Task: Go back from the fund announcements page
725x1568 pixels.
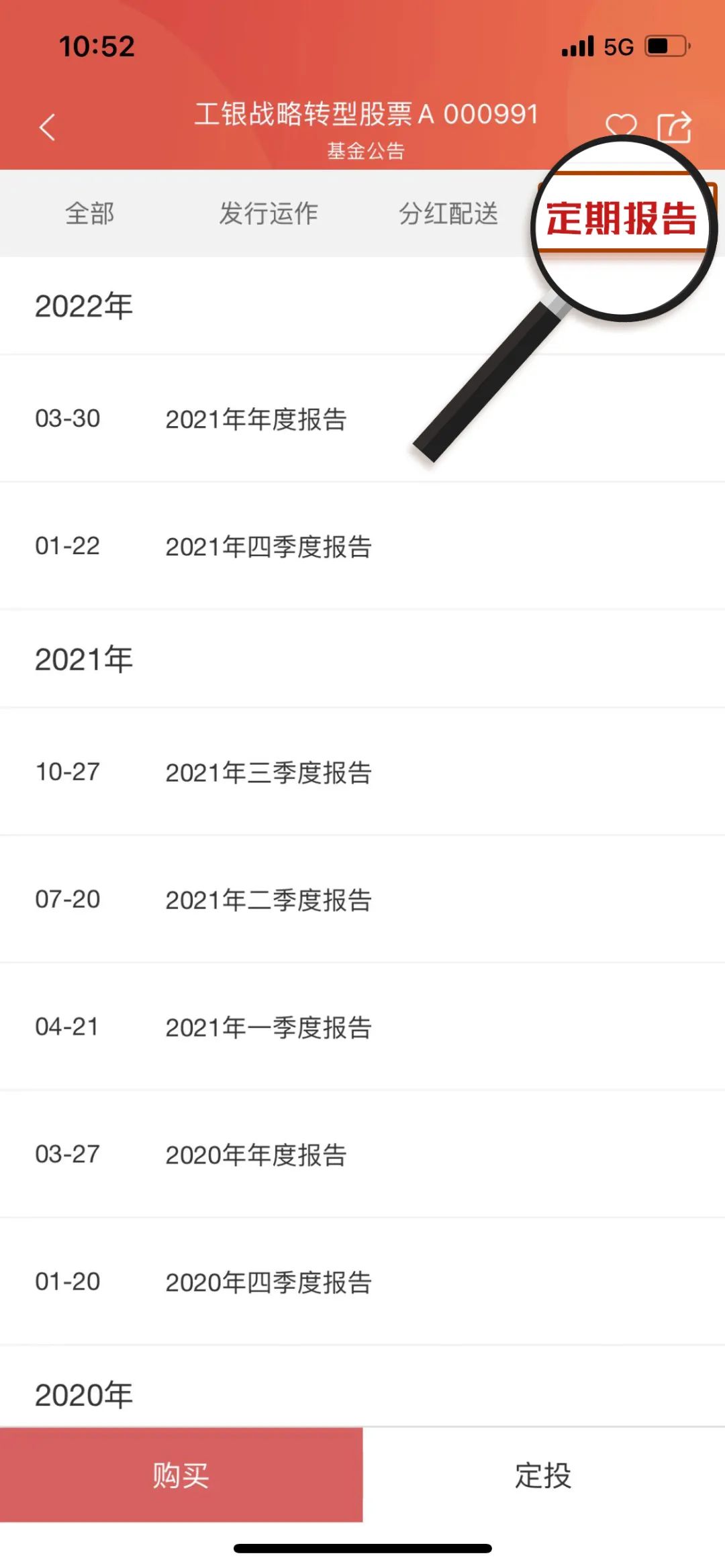Action: [x=47, y=127]
